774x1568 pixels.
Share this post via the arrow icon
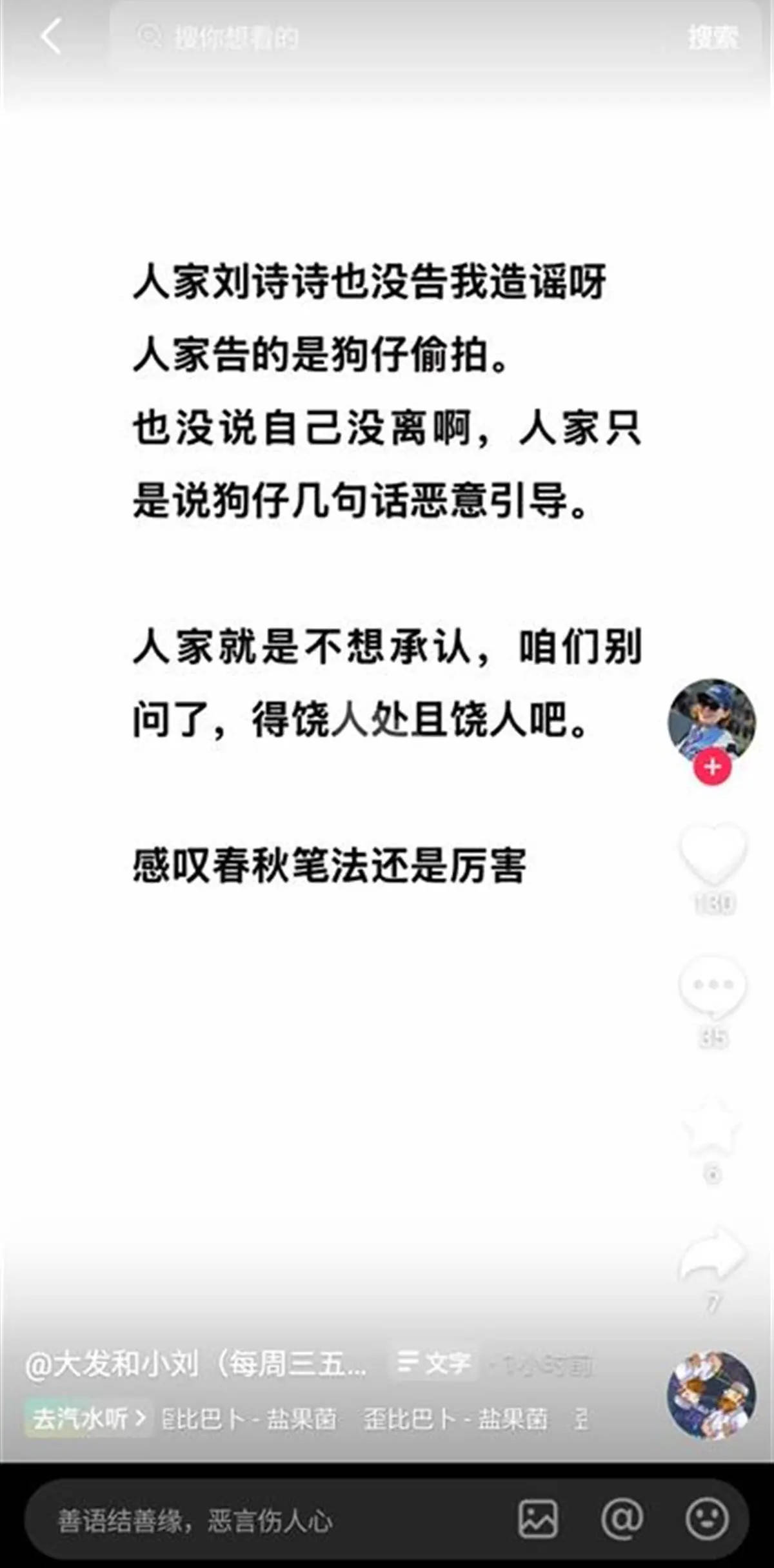coord(713,1254)
